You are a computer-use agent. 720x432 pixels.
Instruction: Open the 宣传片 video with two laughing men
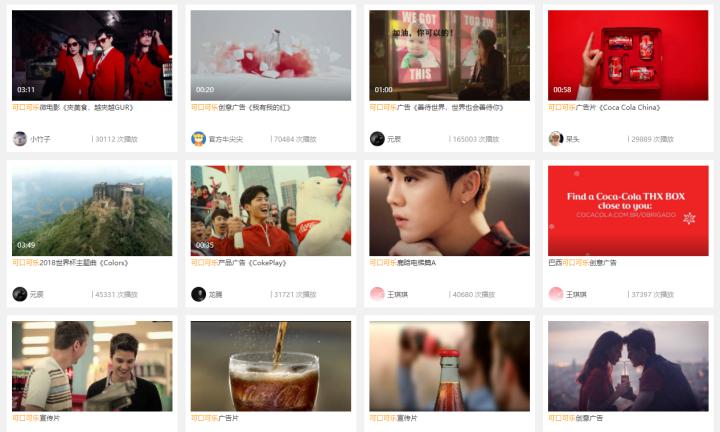tap(92, 366)
